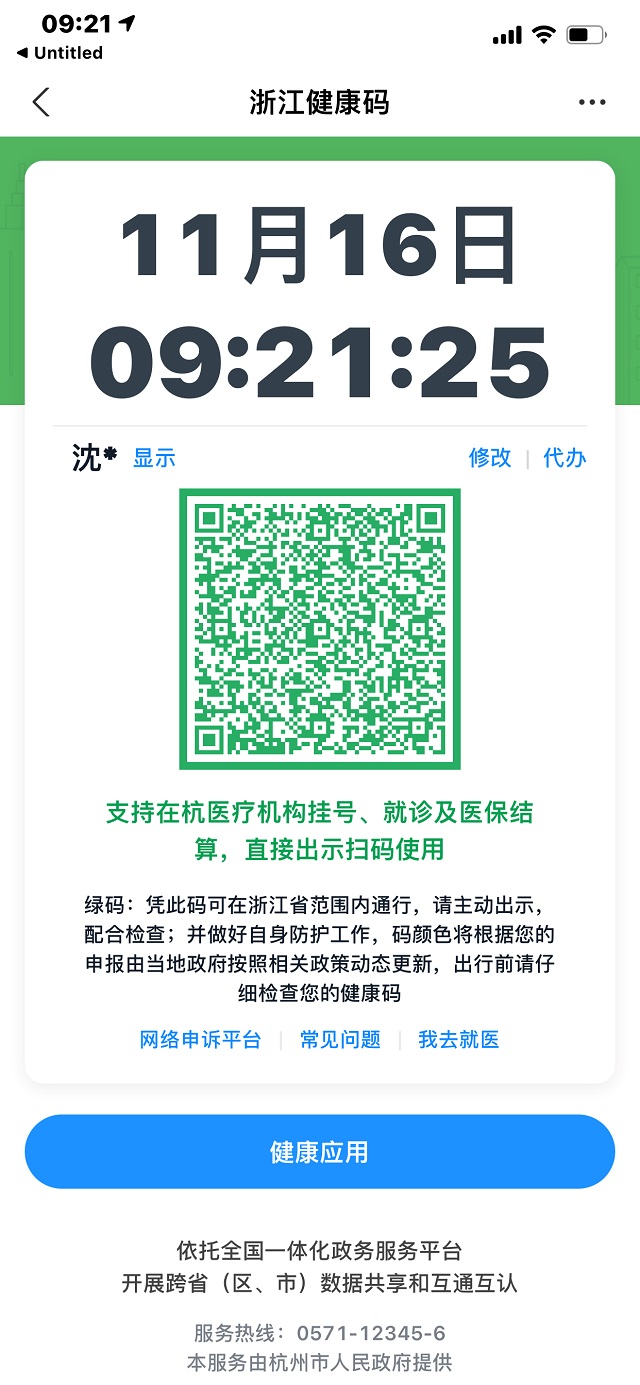Open 代办 to apply for others
Image resolution: width=640 pixels, height=1385 pixels.
click(x=564, y=458)
